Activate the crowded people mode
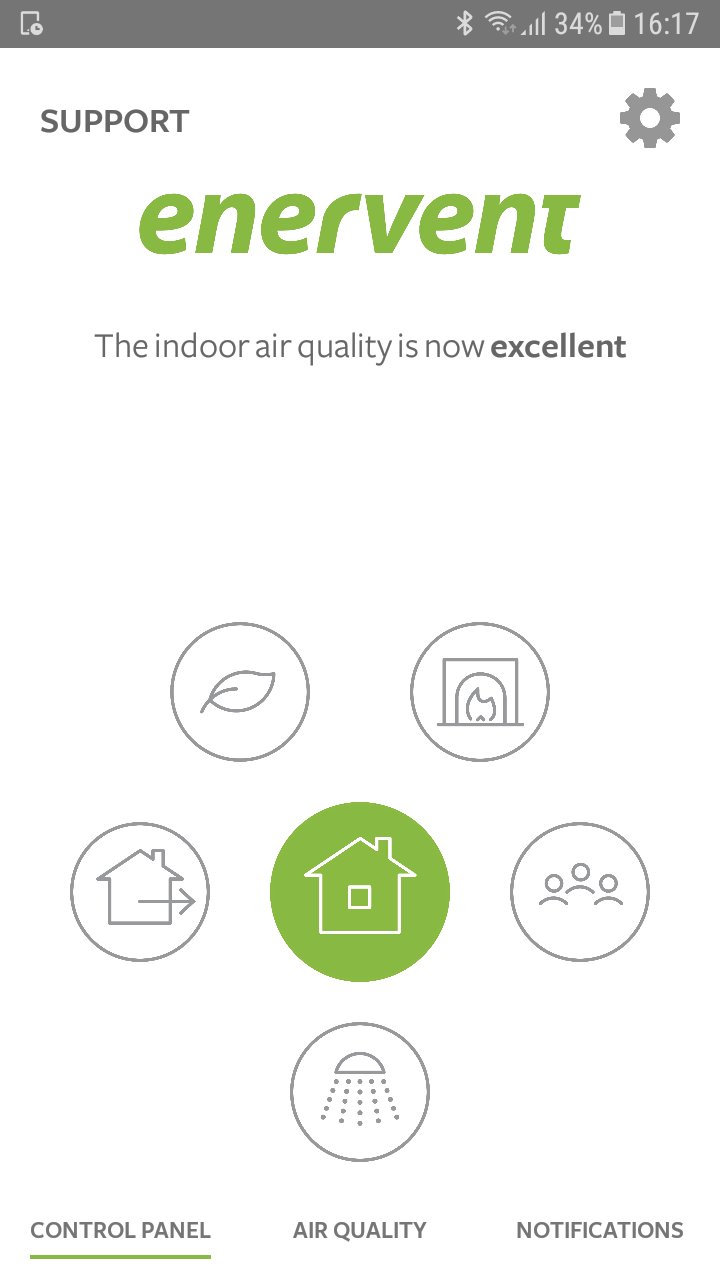 click(x=580, y=891)
